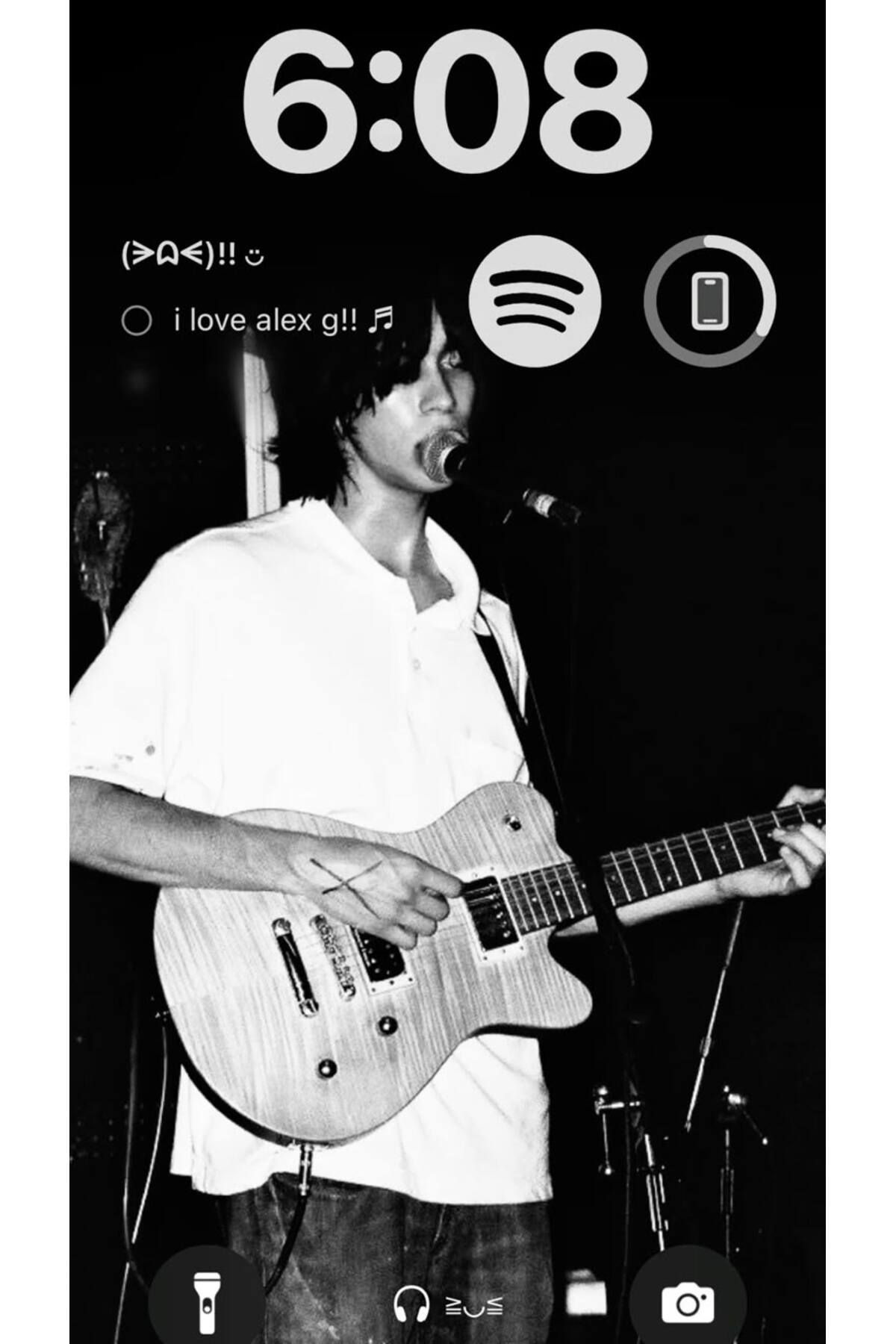This screenshot has width=896, height=1344.
Task: Open the Spotify lock screen widget
Action: coord(535,301)
